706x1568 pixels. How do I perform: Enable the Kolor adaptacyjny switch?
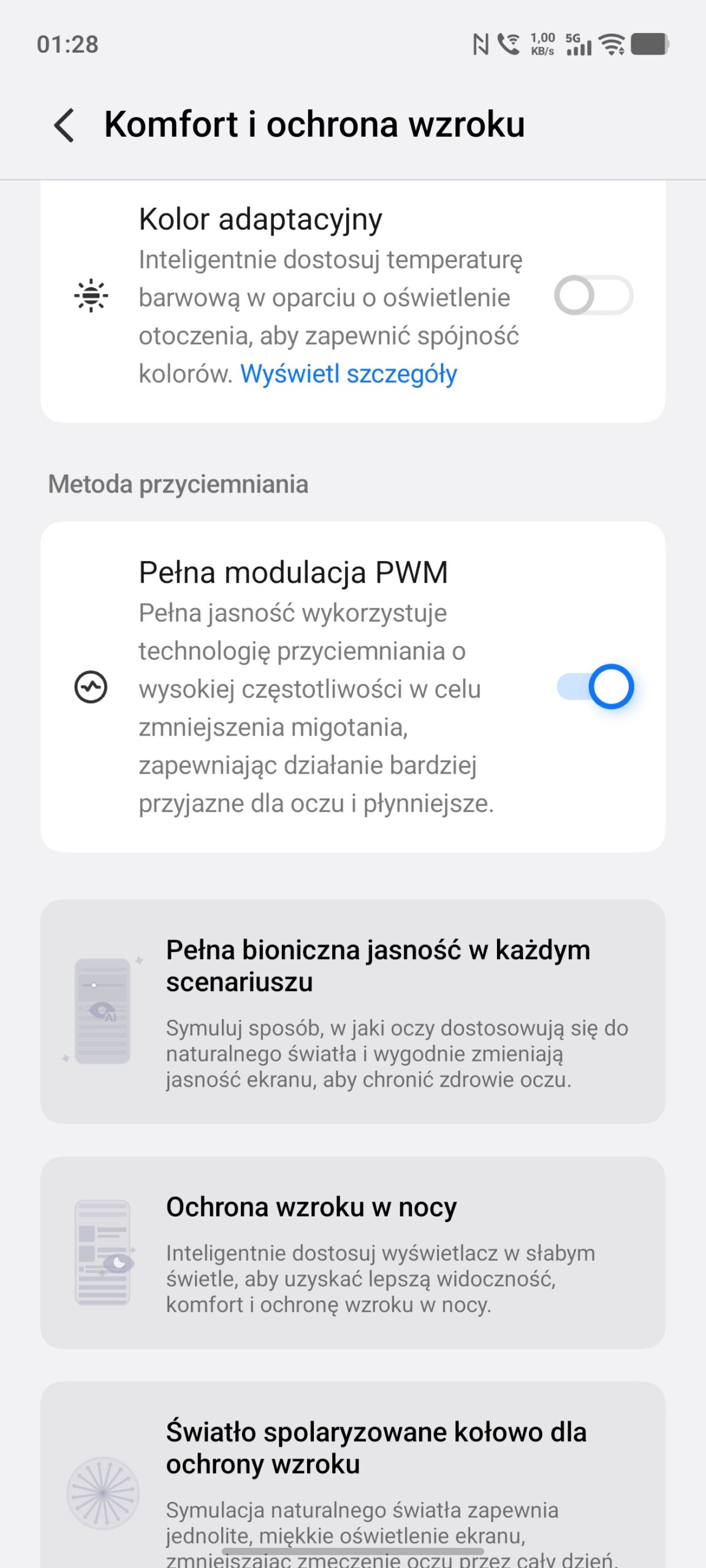[593, 296]
